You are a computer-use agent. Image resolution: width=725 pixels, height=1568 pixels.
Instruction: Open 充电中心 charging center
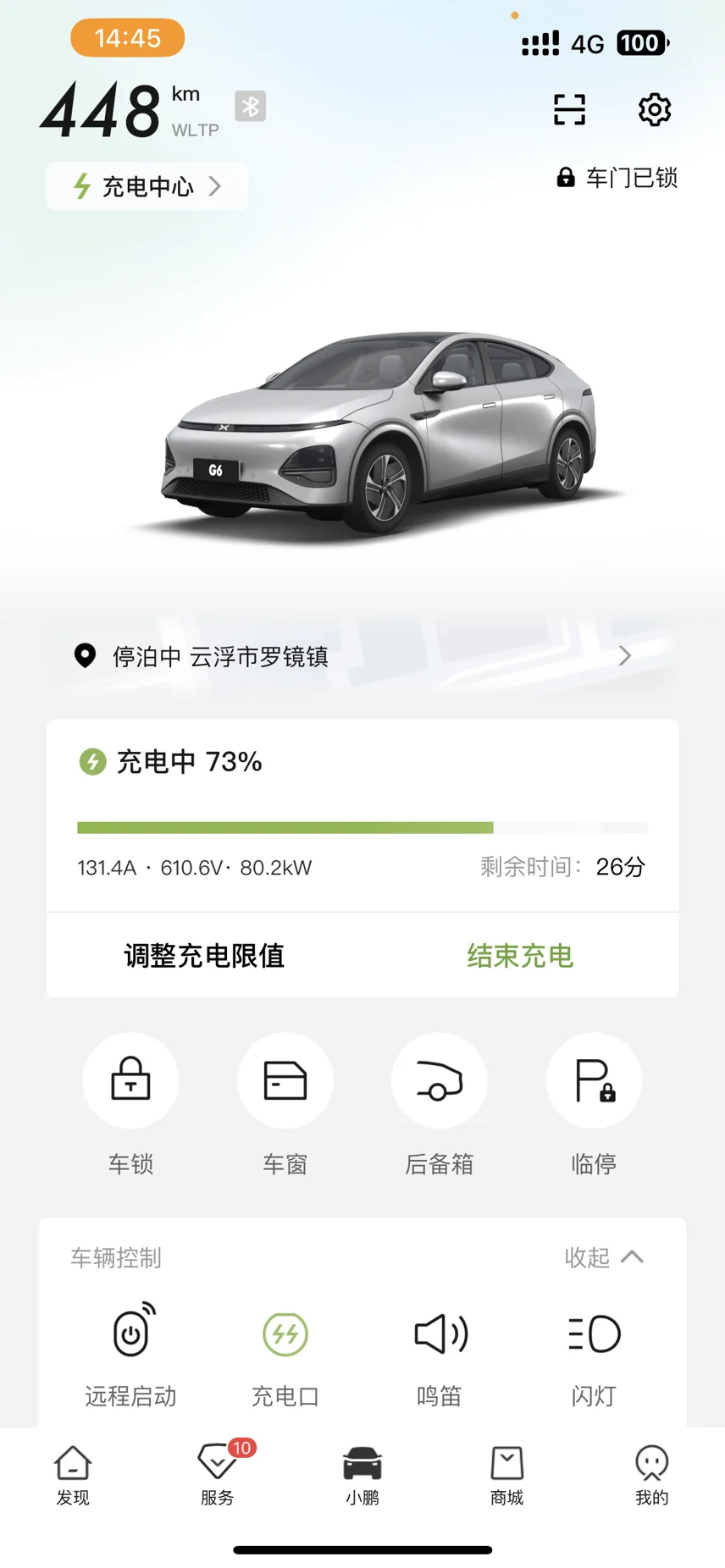tap(147, 186)
